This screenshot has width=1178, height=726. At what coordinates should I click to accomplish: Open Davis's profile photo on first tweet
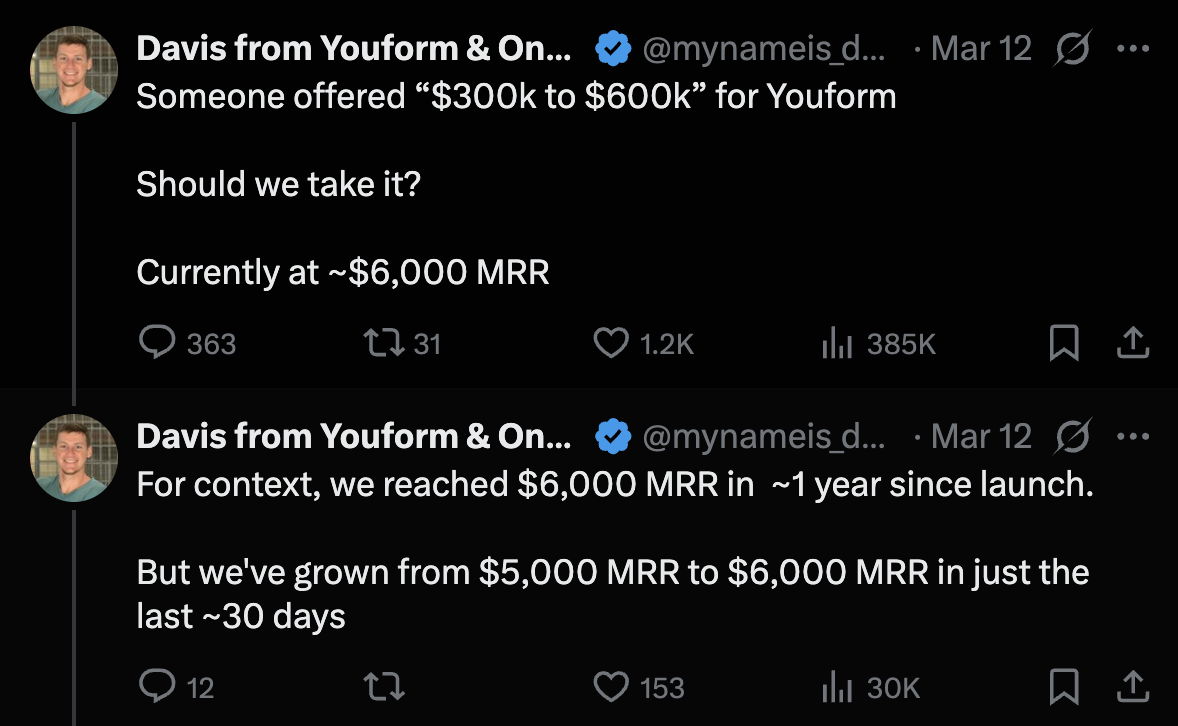tap(75, 69)
